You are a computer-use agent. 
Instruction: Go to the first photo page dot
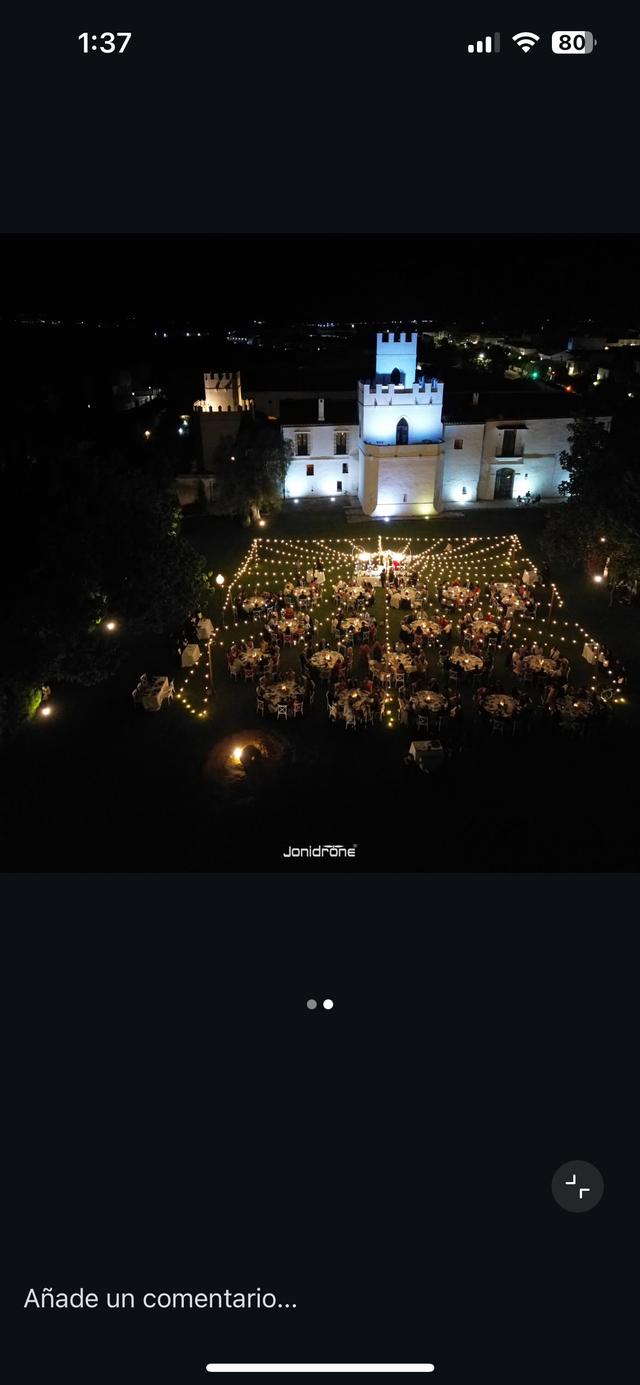click(x=312, y=1004)
